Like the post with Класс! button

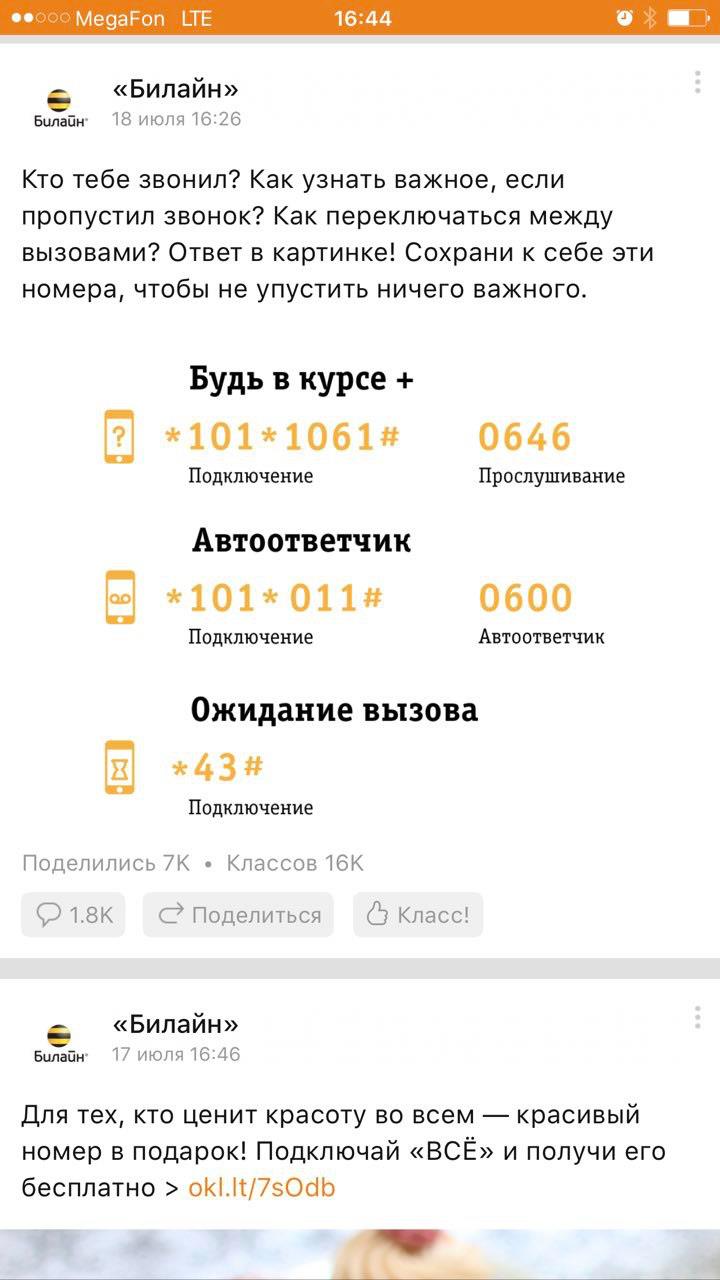(x=418, y=914)
